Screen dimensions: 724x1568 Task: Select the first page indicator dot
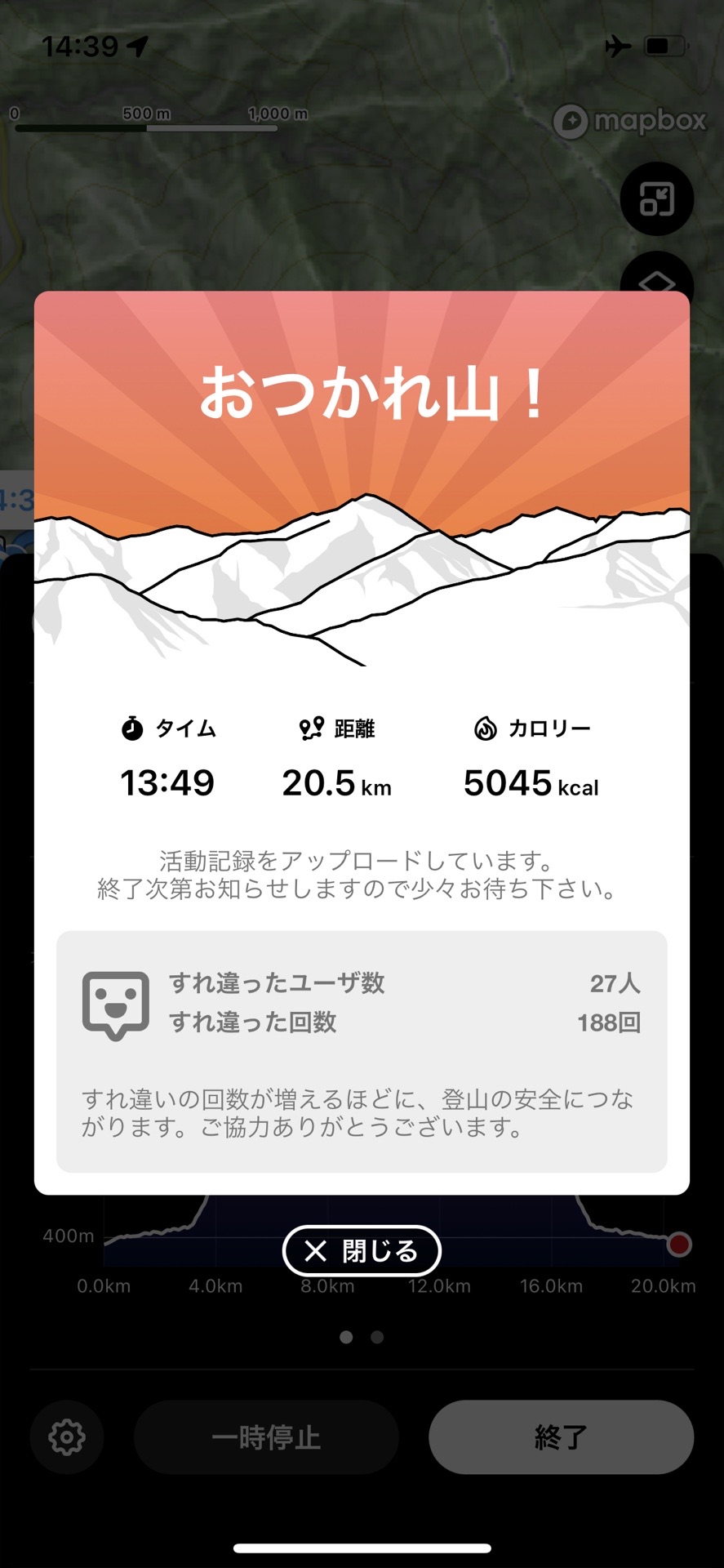[x=347, y=1337]
